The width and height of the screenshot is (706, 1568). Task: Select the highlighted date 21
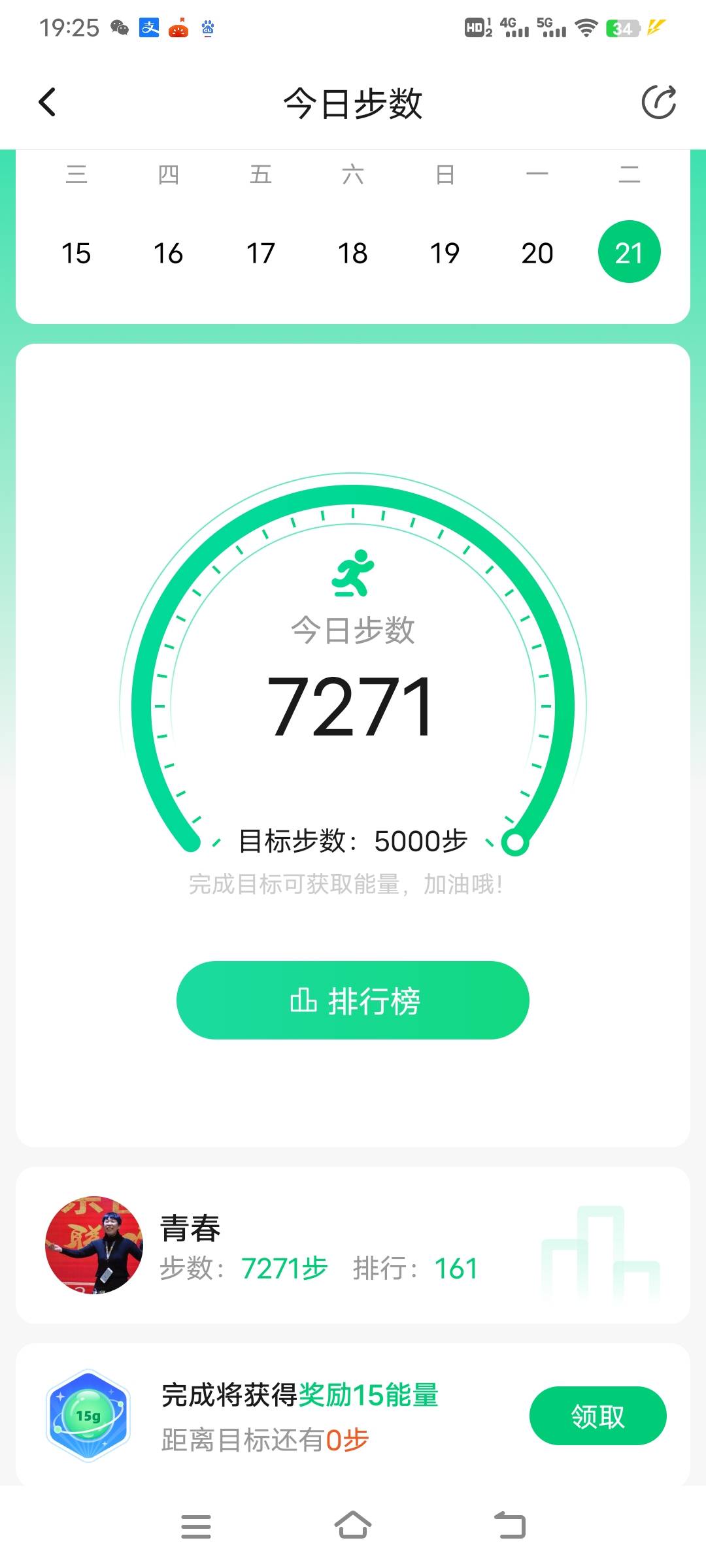[x=630, y=252]
